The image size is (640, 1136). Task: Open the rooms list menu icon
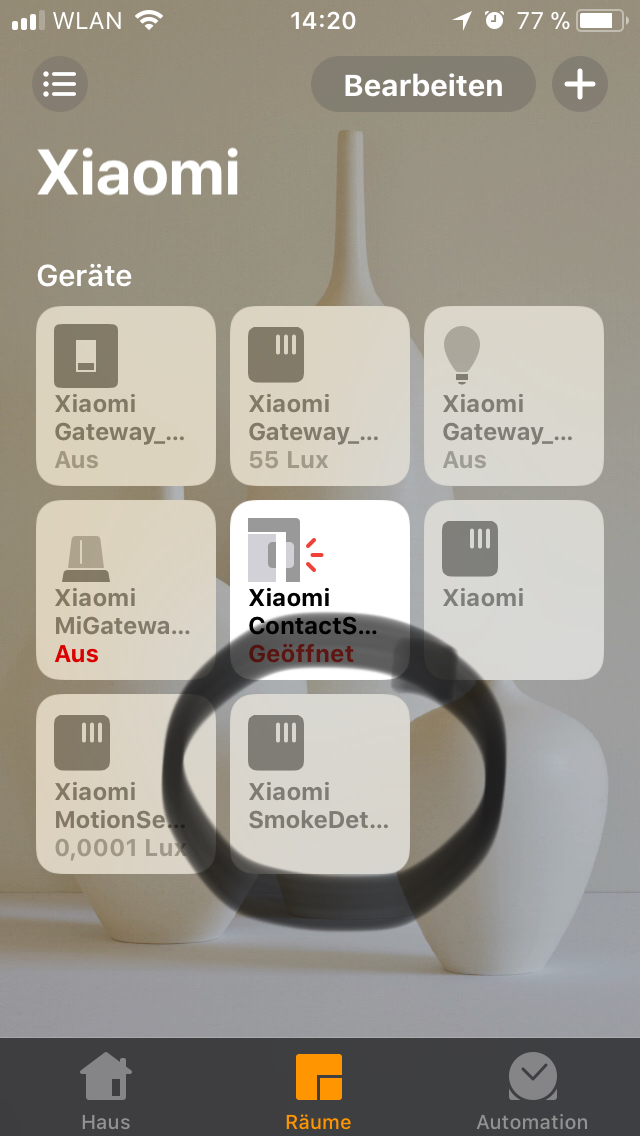coord(60,84)
